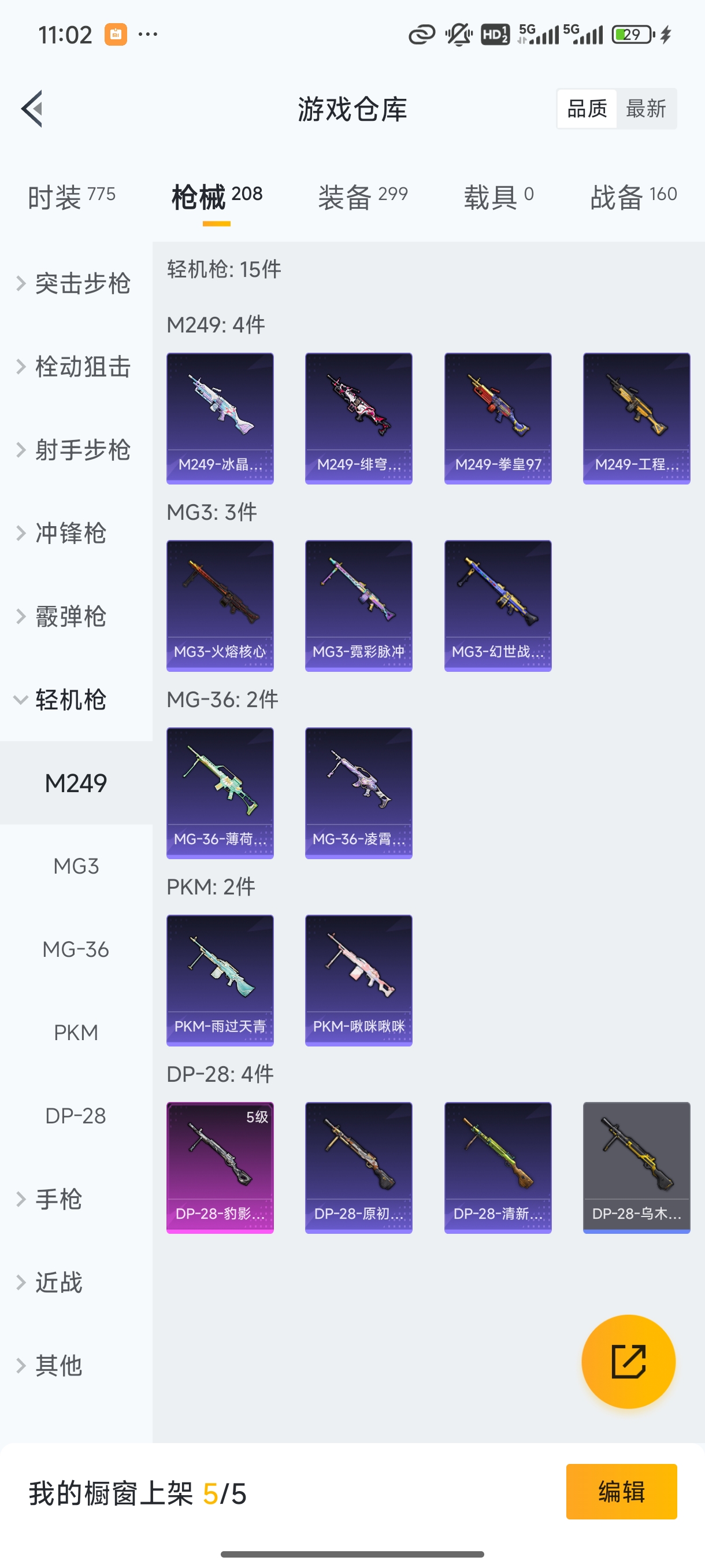Switch to the 时装 tab

tap(71, 197)
